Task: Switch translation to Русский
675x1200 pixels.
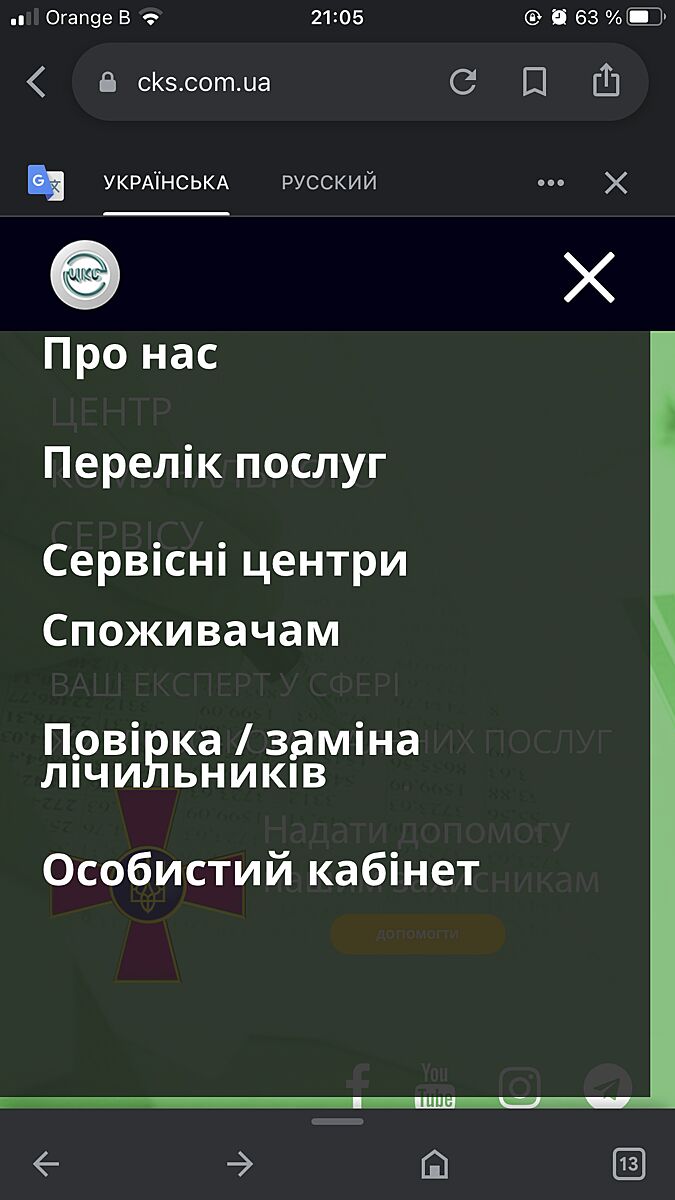Action: [x=329, y=183]
